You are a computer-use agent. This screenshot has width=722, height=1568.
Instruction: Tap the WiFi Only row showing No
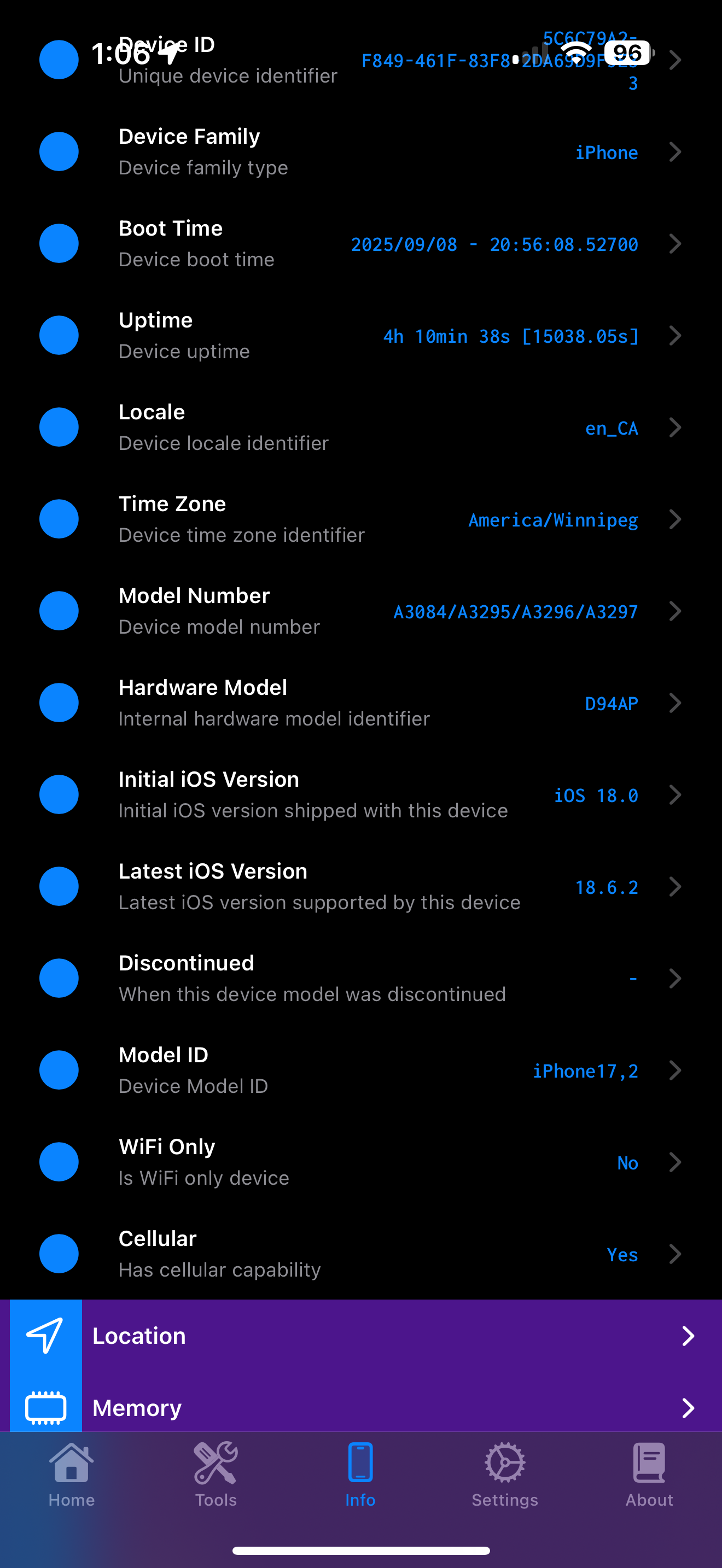click(361, 1161)
